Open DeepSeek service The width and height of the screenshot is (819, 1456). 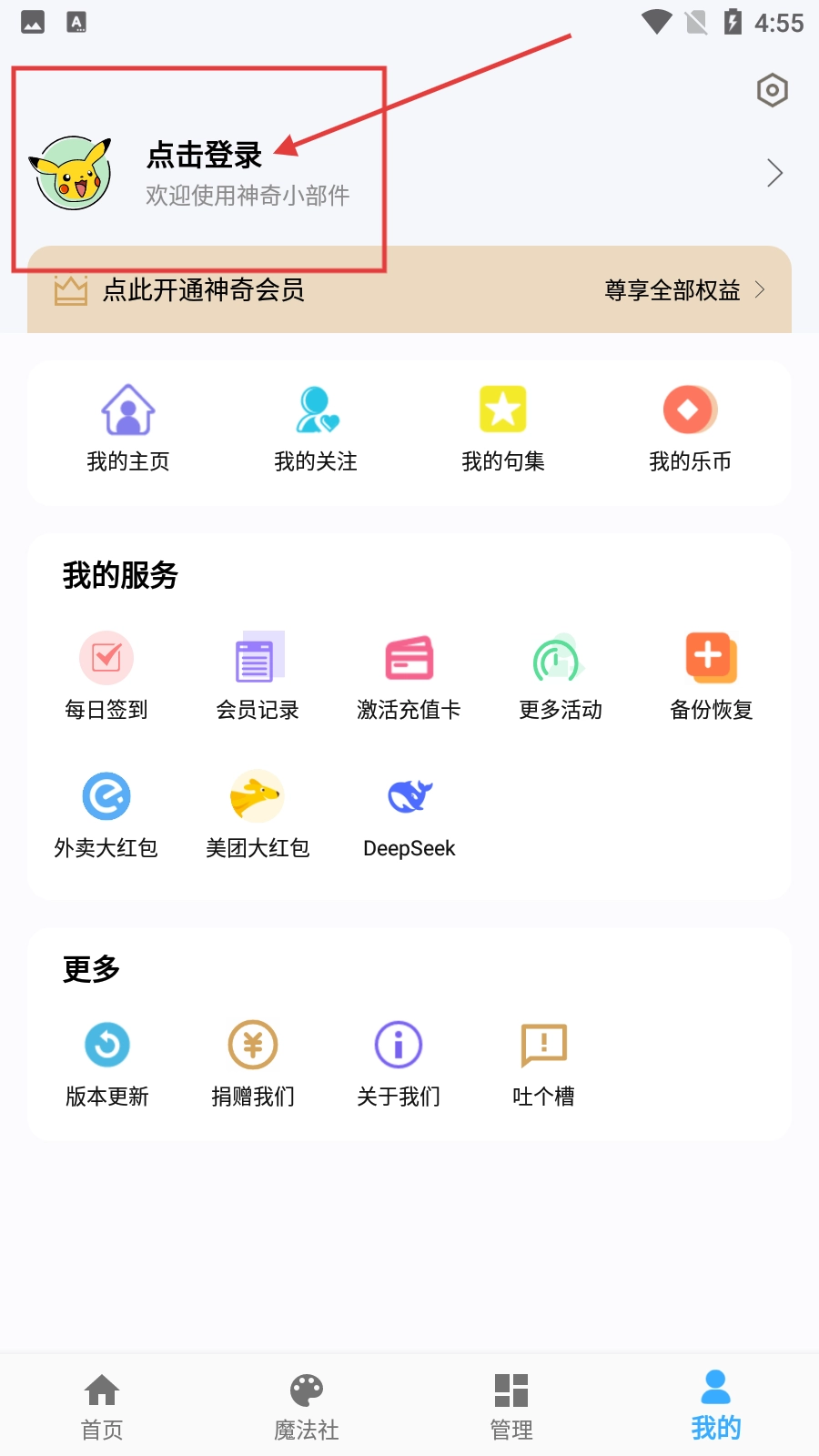[x=409, y=814]
